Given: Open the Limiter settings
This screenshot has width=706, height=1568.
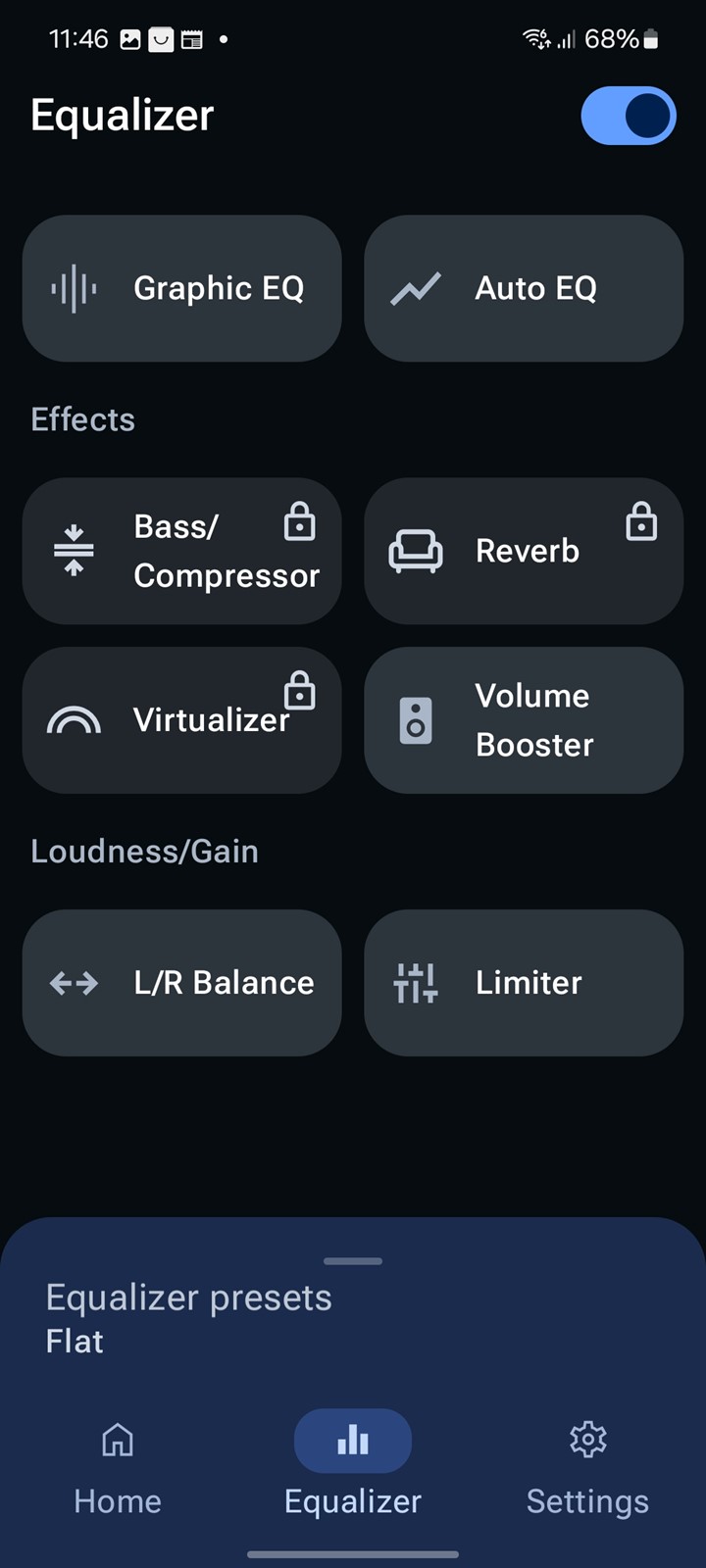Looking at the screenshot, I should pos(524,983).
